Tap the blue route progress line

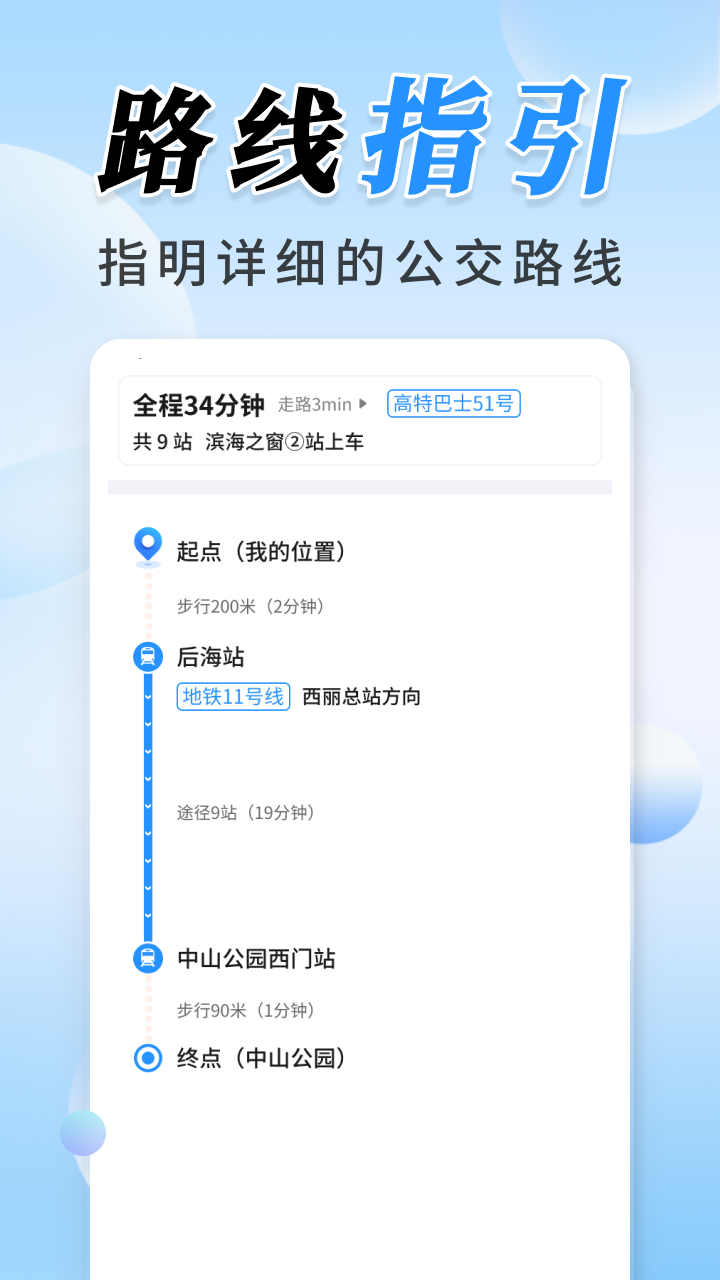coord(147,810)
